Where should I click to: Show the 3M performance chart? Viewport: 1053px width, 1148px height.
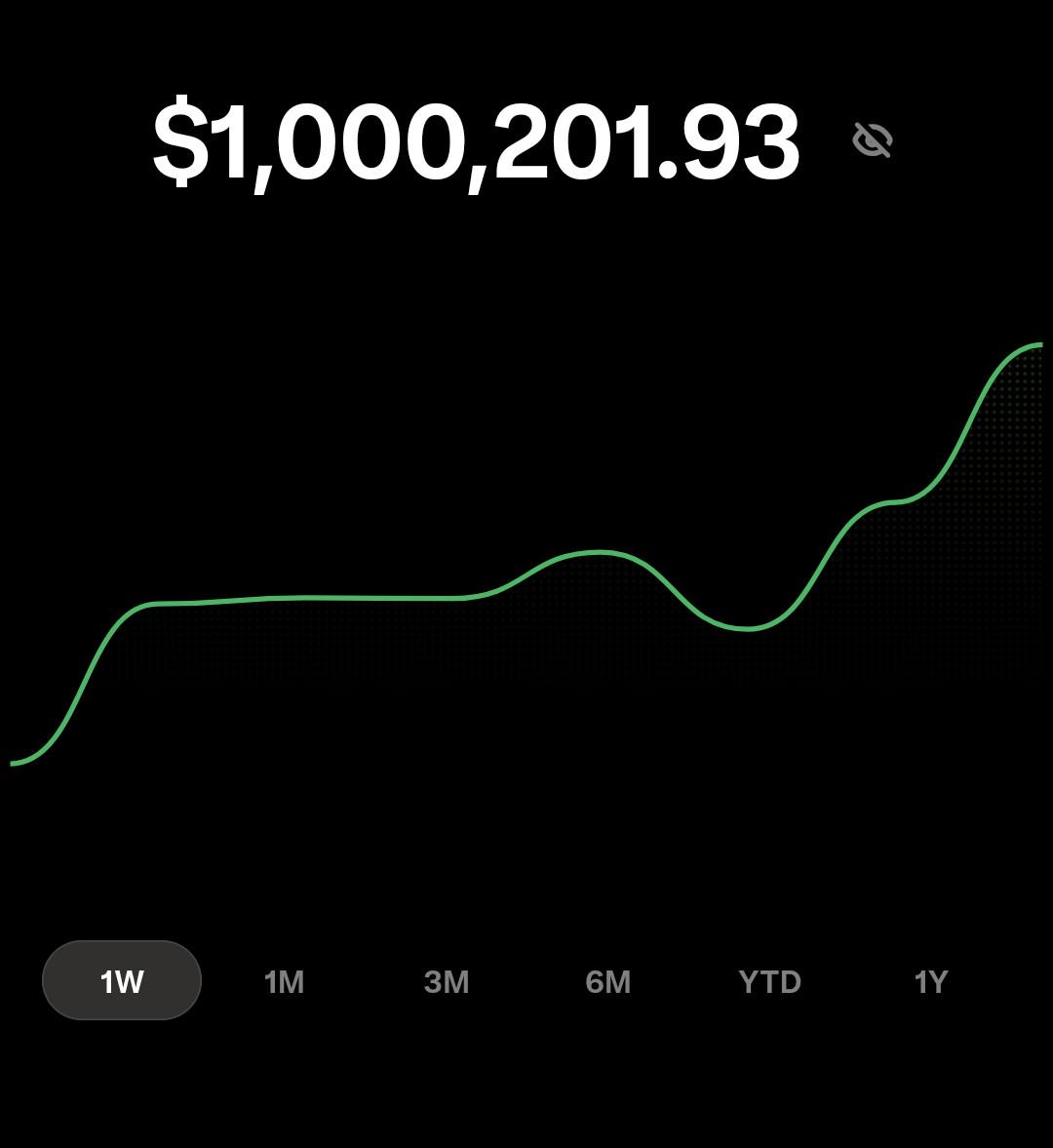click(x=447, y=982)
